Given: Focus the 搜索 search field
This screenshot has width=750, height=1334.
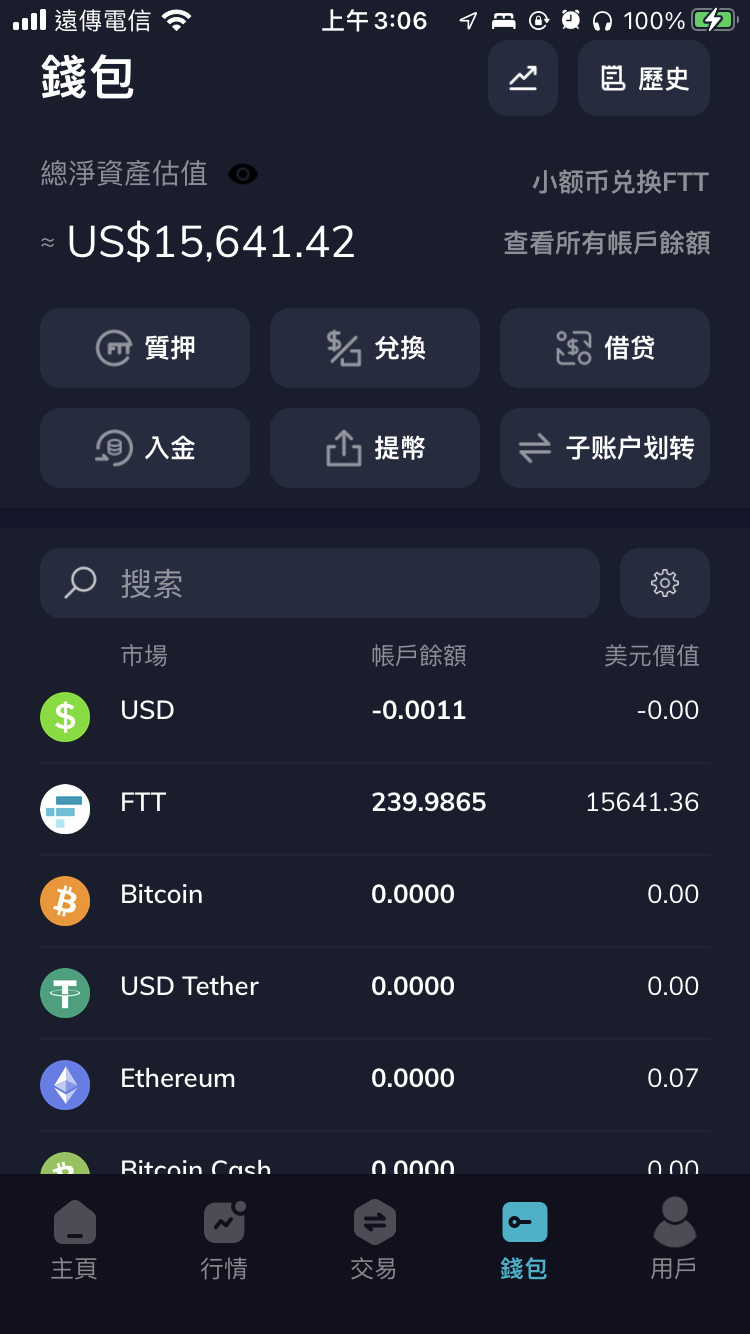Looking at the screenshot, I should [x=320, y=583].
